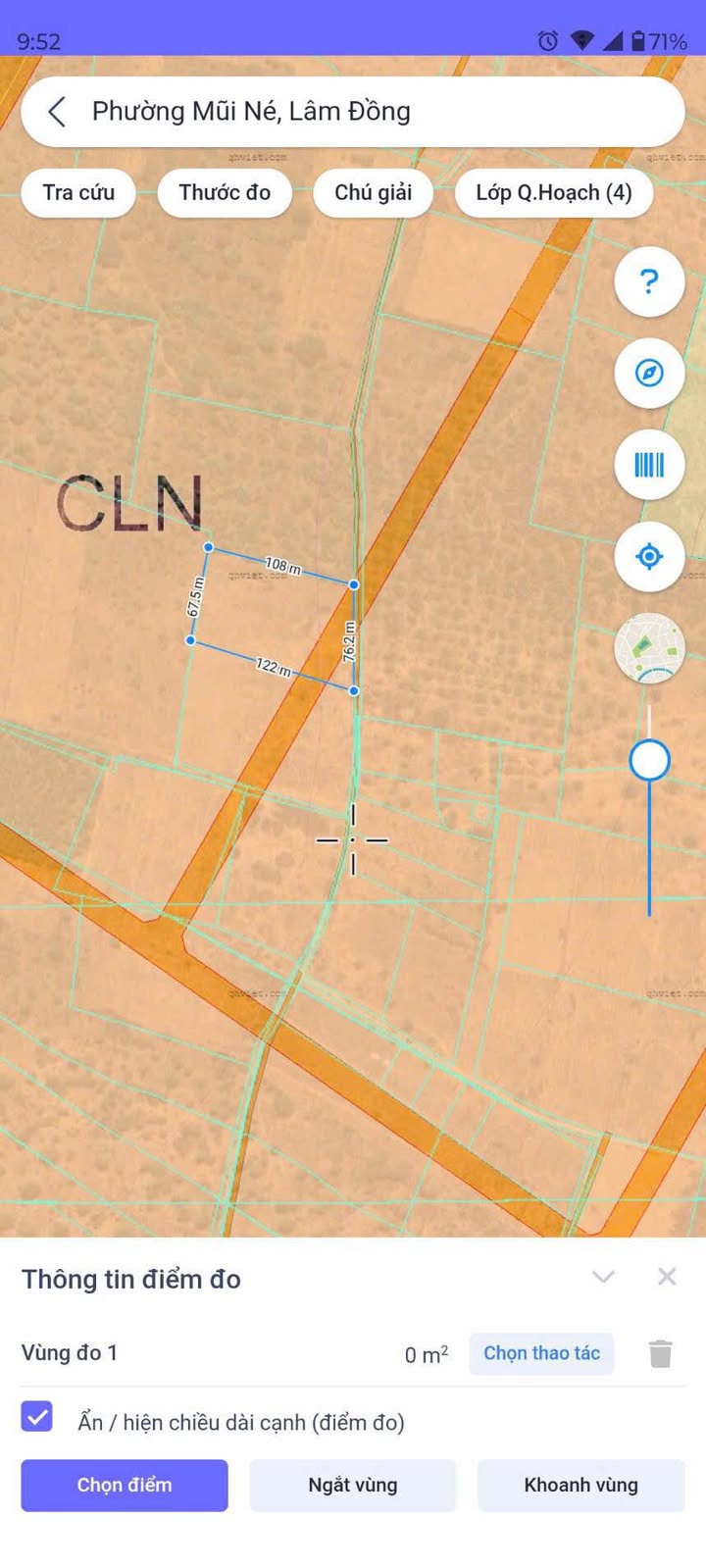Open the Thước đo measuring tool
Screen dimensions: 706x1568
click(225, 192)
